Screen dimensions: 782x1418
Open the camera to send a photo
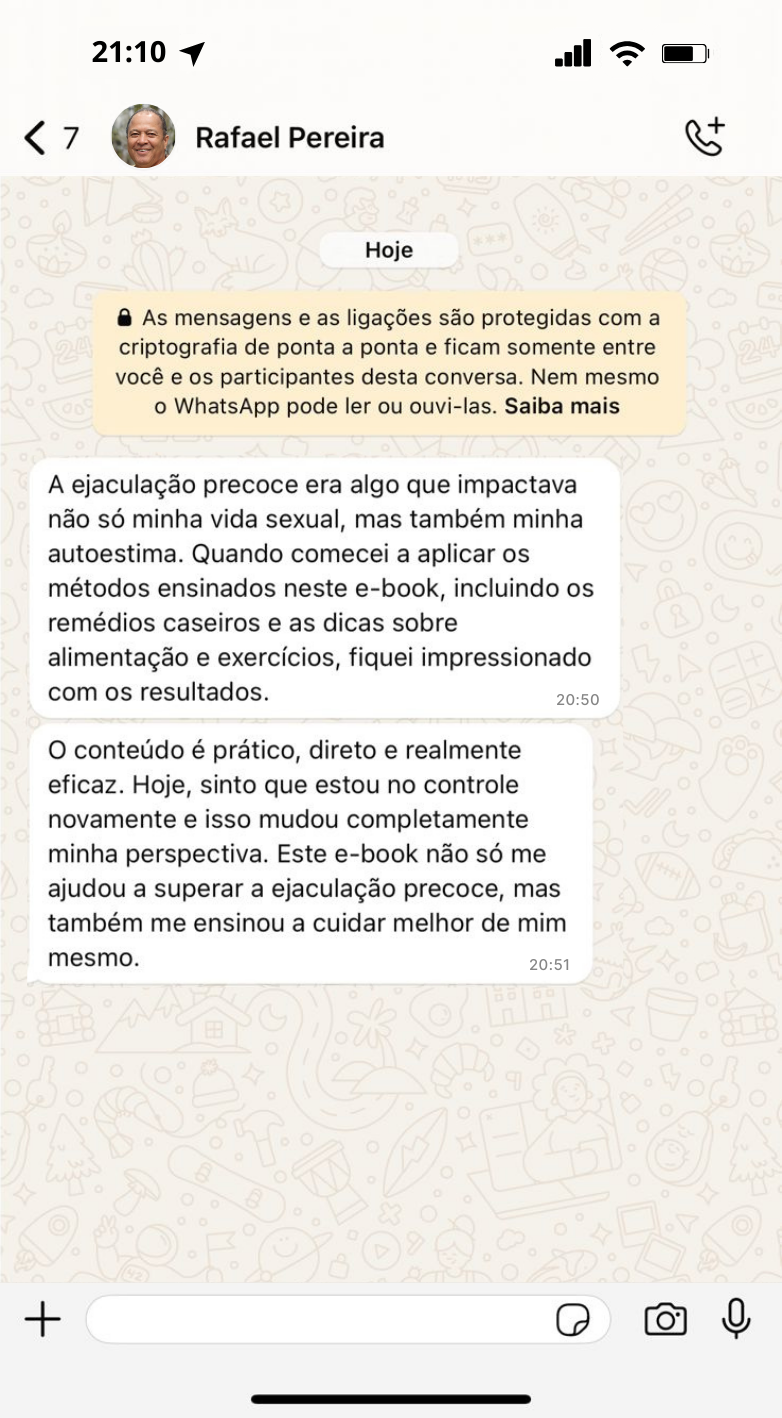coord(665,1320)
